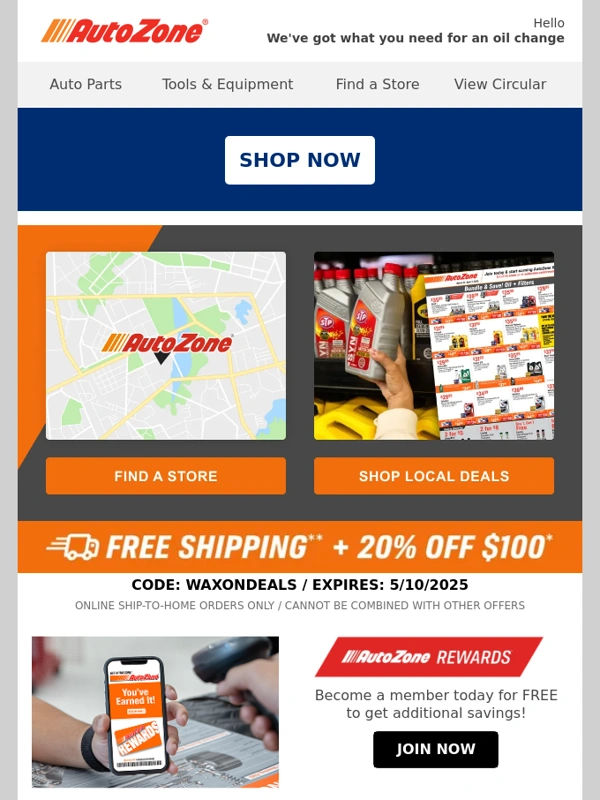Image resolution: width=600 pixels, height=800 pixels.
Task: Open the free shipping 20% off banner
Action: [300, 547]
